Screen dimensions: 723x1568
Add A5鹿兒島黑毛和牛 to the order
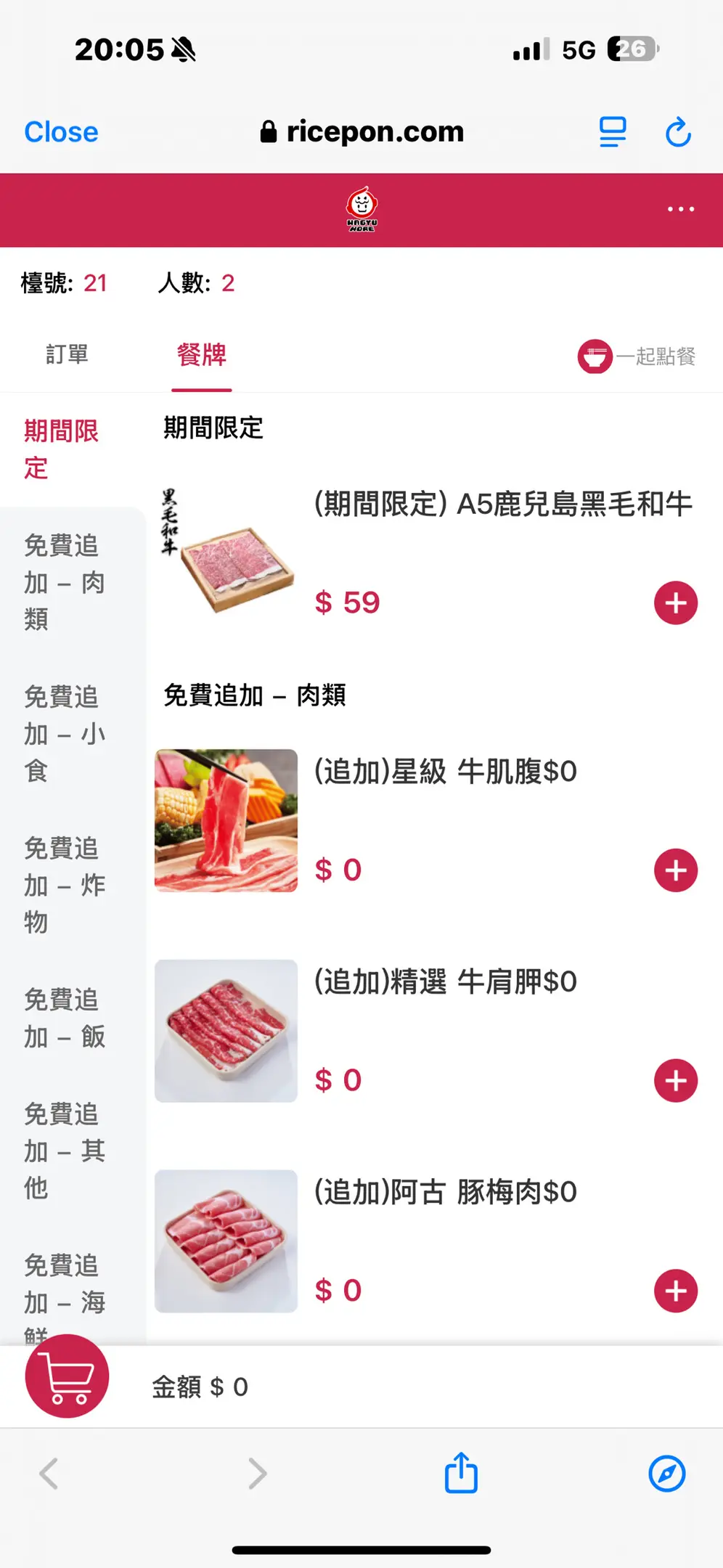(x=675, y=603)
